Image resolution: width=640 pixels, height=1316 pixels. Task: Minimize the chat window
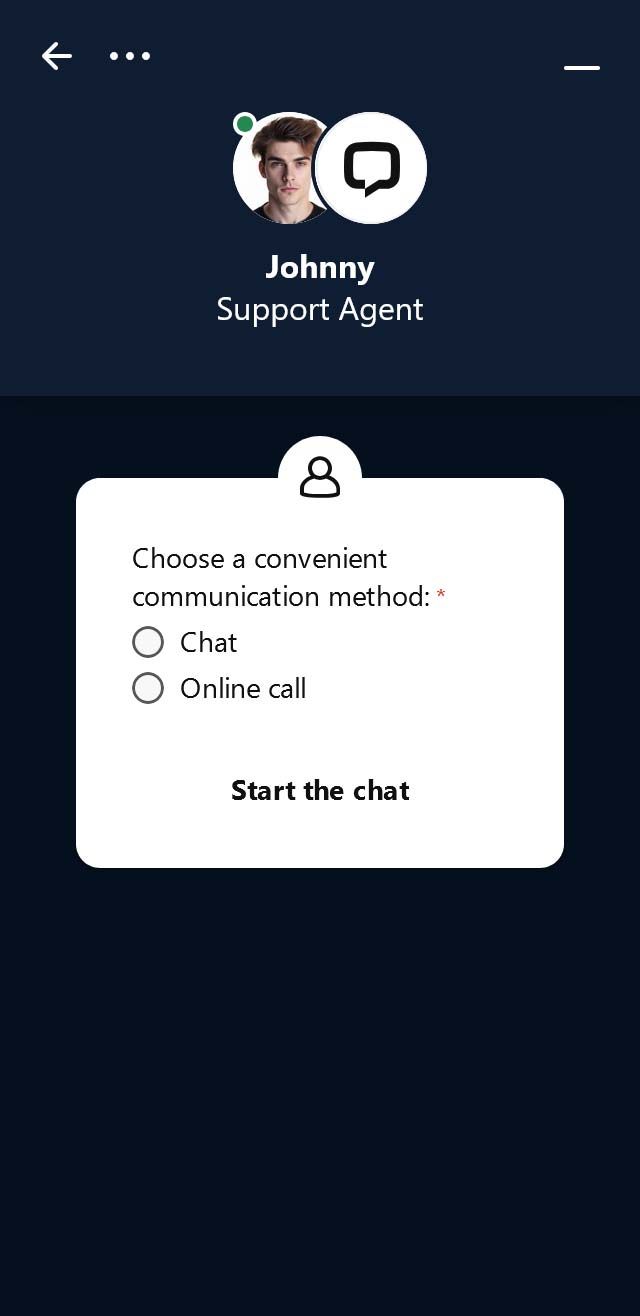click(581, 68)
